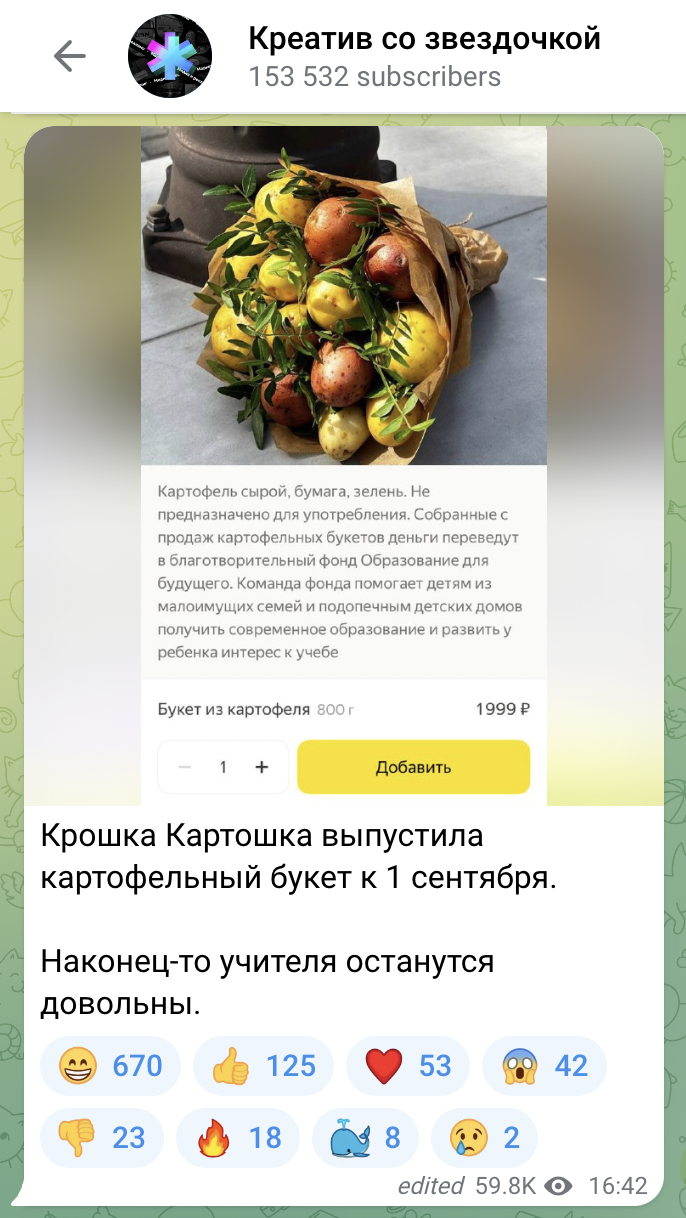Open the potato bouquet post image
The width and height of the screenshot is (686, 1218).
point(343,465)
